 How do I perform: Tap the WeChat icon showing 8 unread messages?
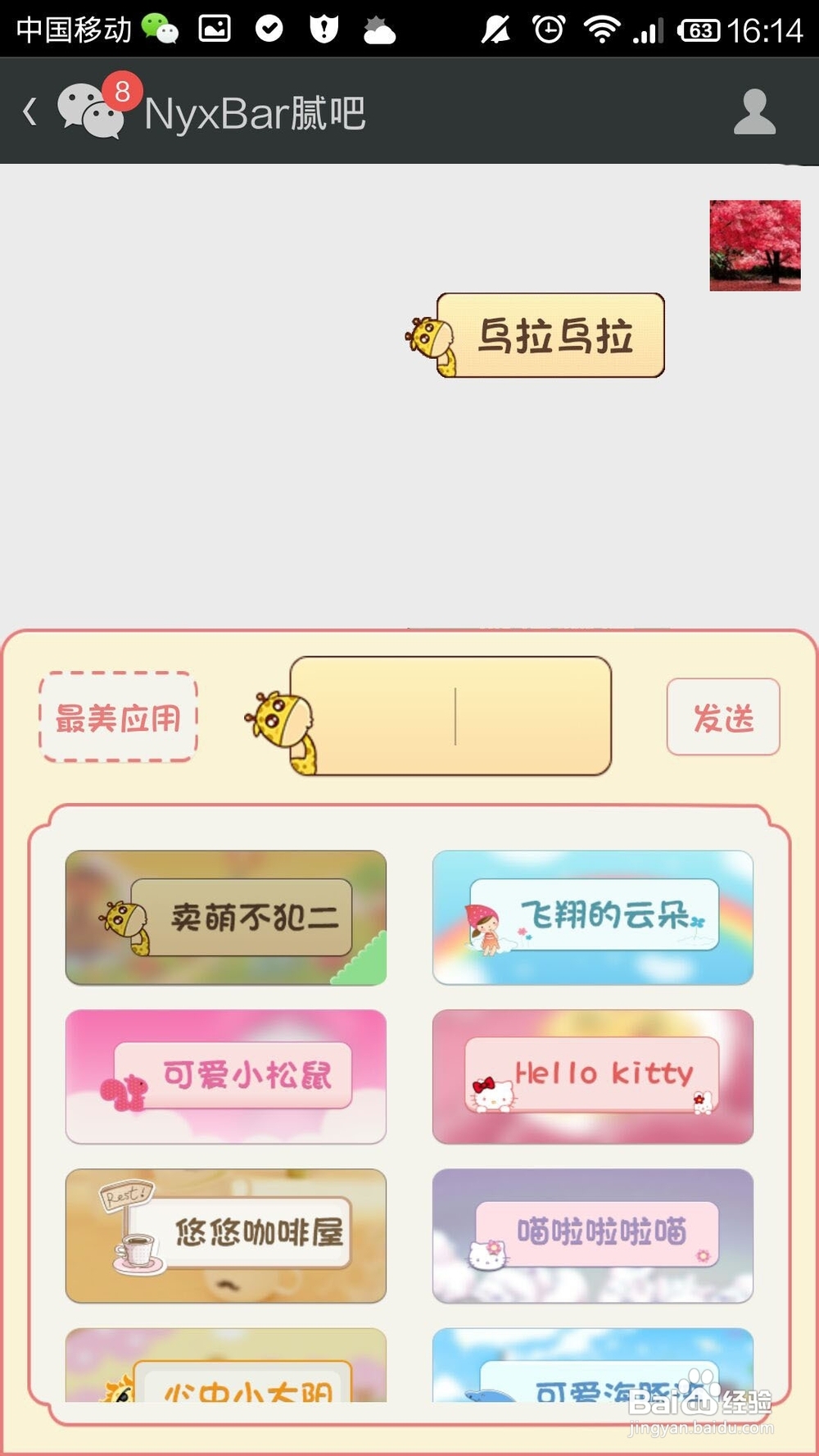coord(93,111)
